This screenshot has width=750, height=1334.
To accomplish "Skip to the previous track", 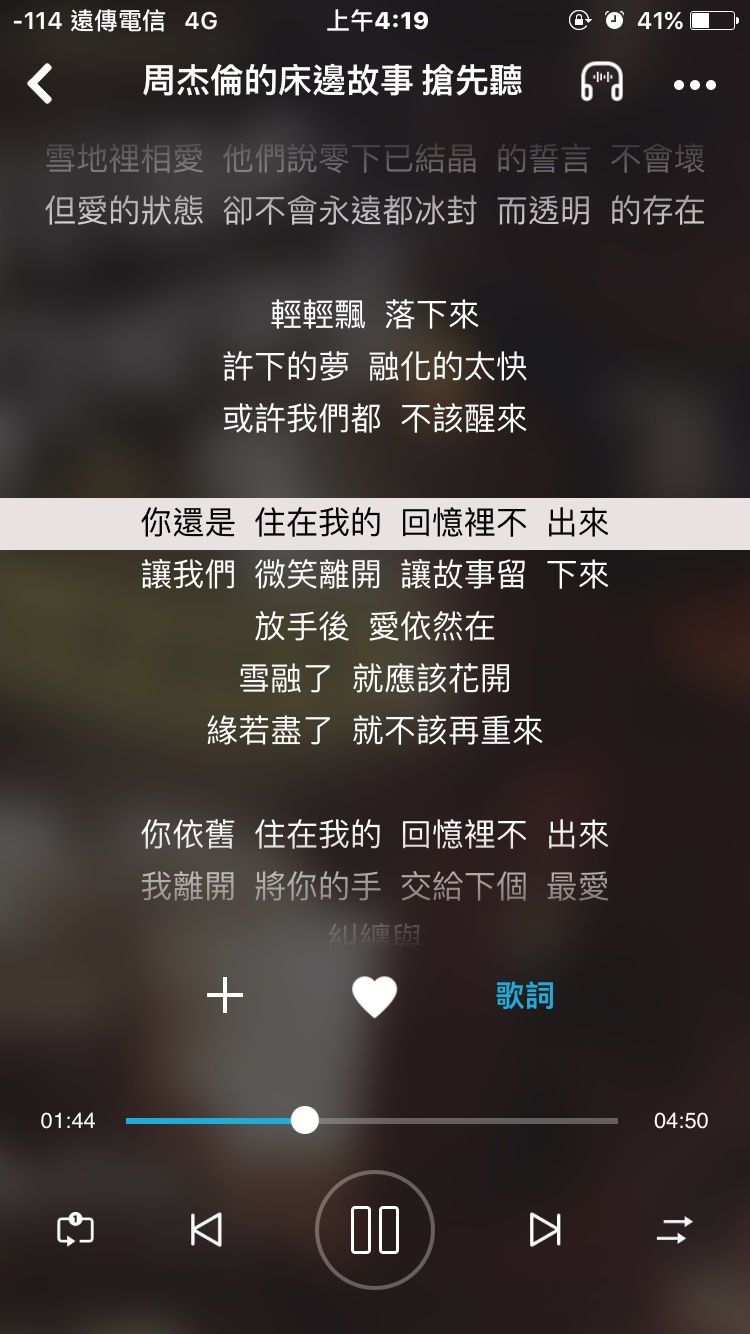I will (x=206, y=1229).
